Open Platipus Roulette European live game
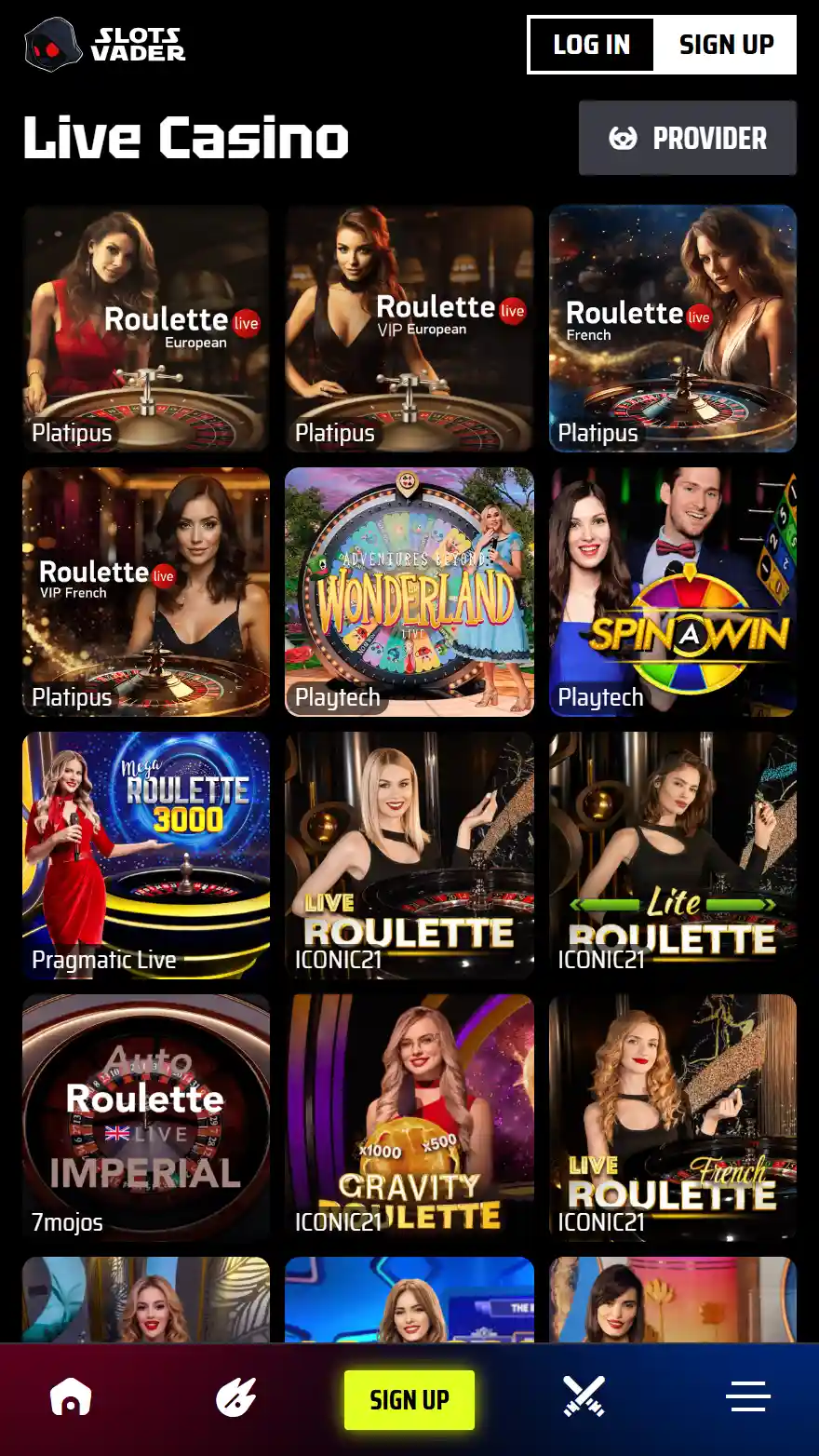This screenshot has height=1456, width=819. 146,329
